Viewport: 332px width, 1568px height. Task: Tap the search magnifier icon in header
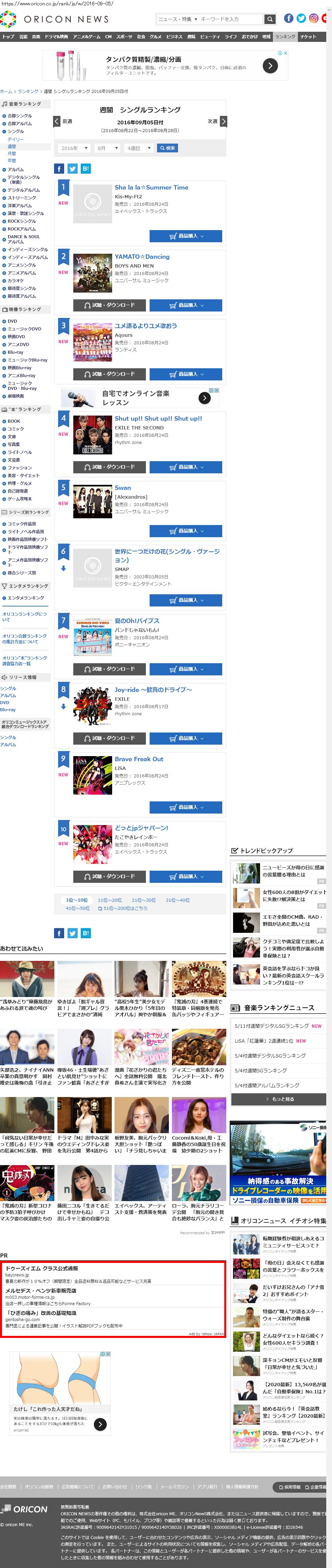(270, 19)
